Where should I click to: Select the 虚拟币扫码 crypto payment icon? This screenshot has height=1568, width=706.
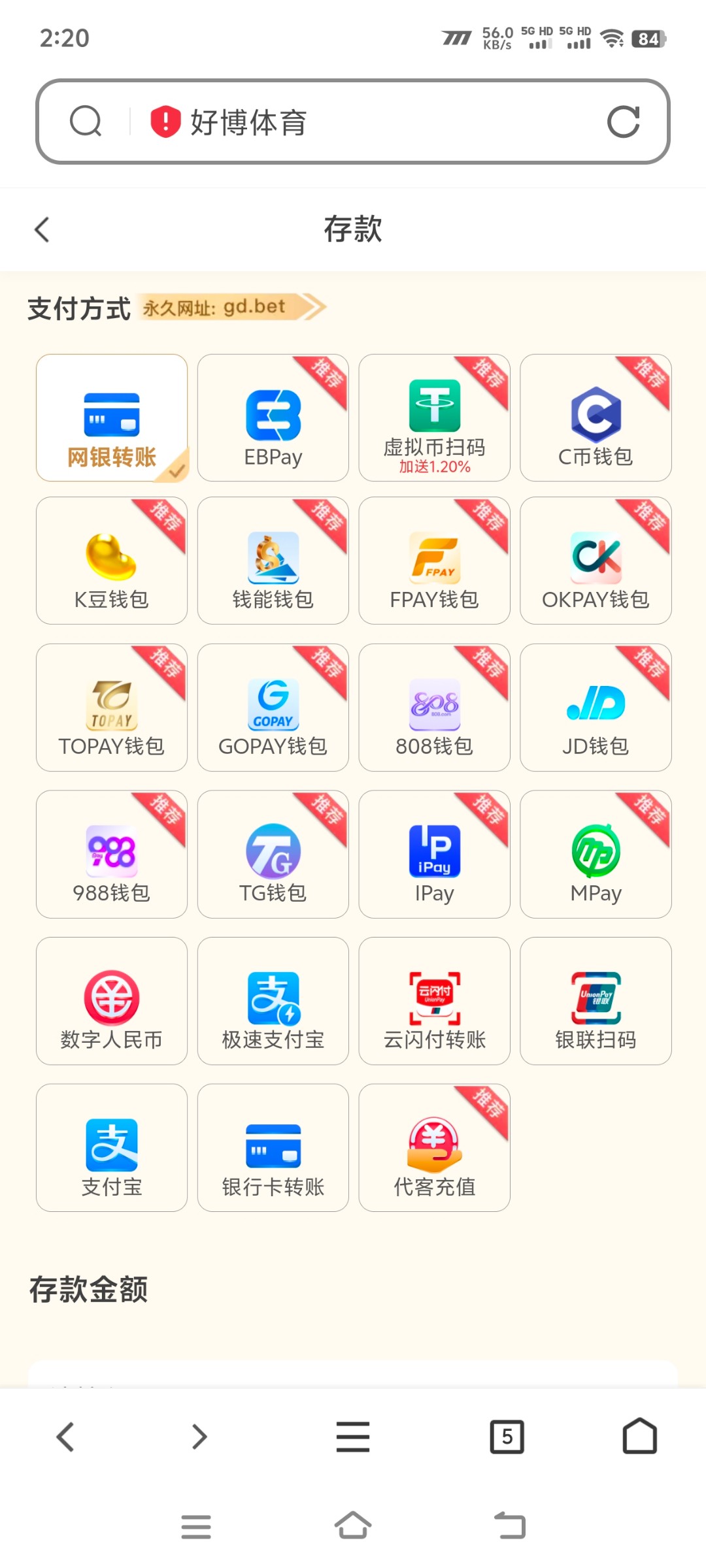coord(434,418)
